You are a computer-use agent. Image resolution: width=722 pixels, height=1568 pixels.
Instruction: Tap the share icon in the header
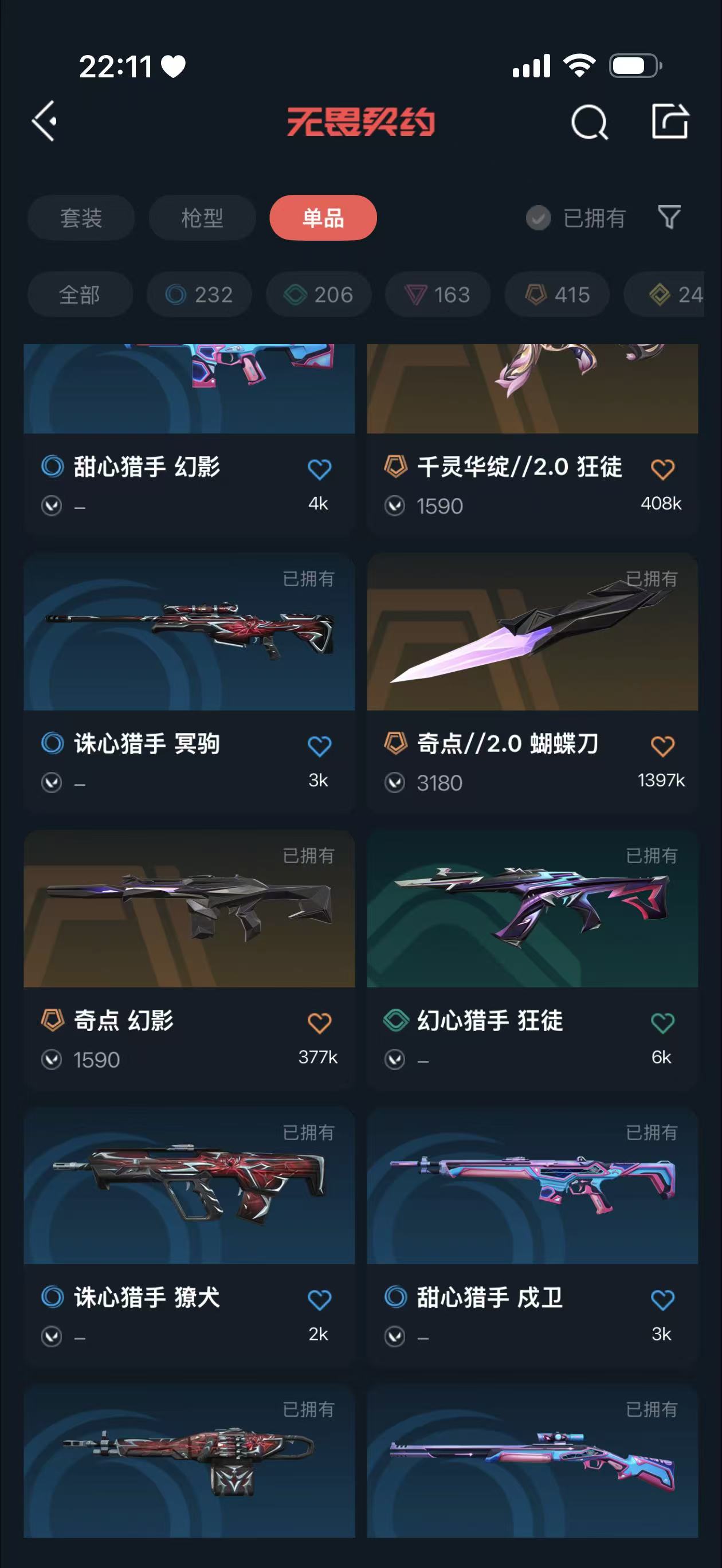tap(670, 121)
